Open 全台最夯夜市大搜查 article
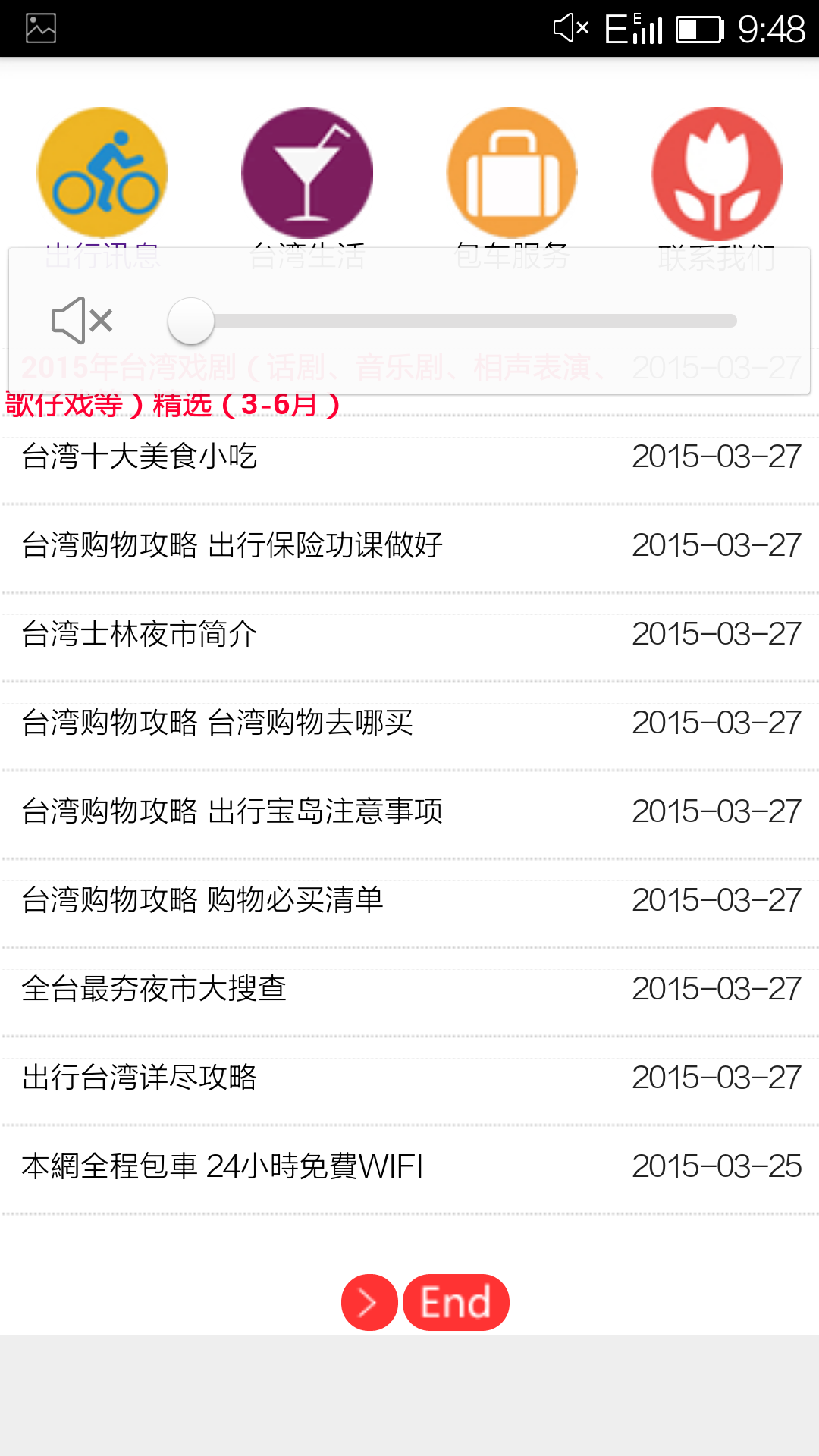 pyautogui.click(x=154, y=989)
